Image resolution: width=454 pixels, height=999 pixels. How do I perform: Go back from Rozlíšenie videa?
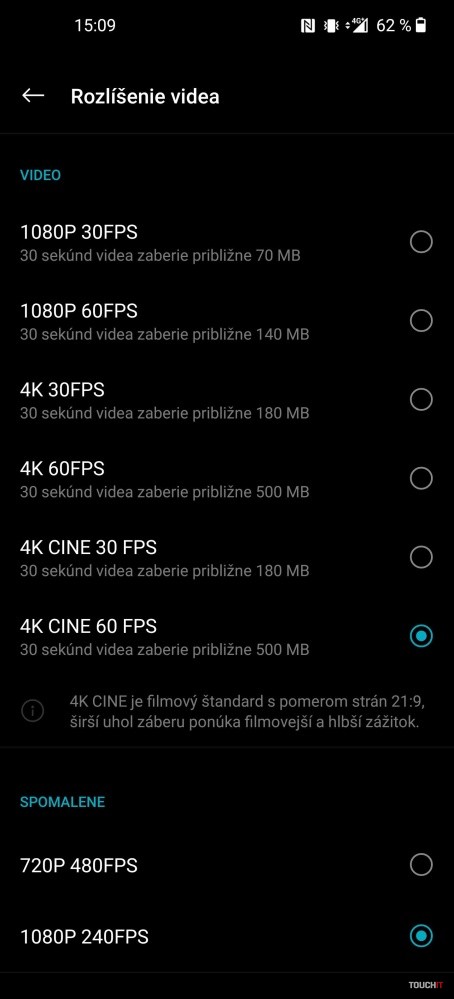pyautogui.click(x=33, y=96)
